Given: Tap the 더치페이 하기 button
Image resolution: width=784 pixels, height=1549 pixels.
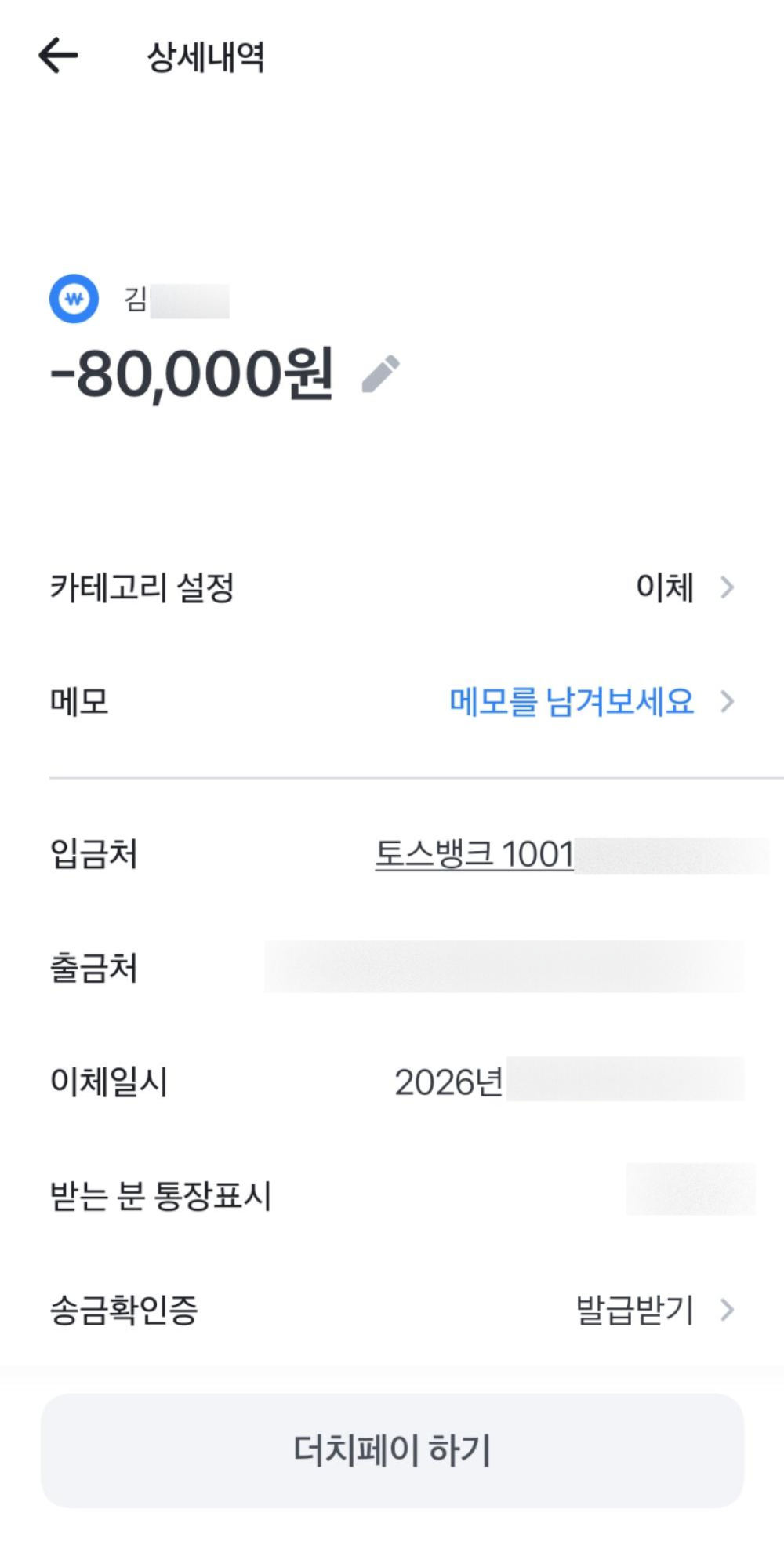Looking at the screenshot, I should click(392, 1449).
